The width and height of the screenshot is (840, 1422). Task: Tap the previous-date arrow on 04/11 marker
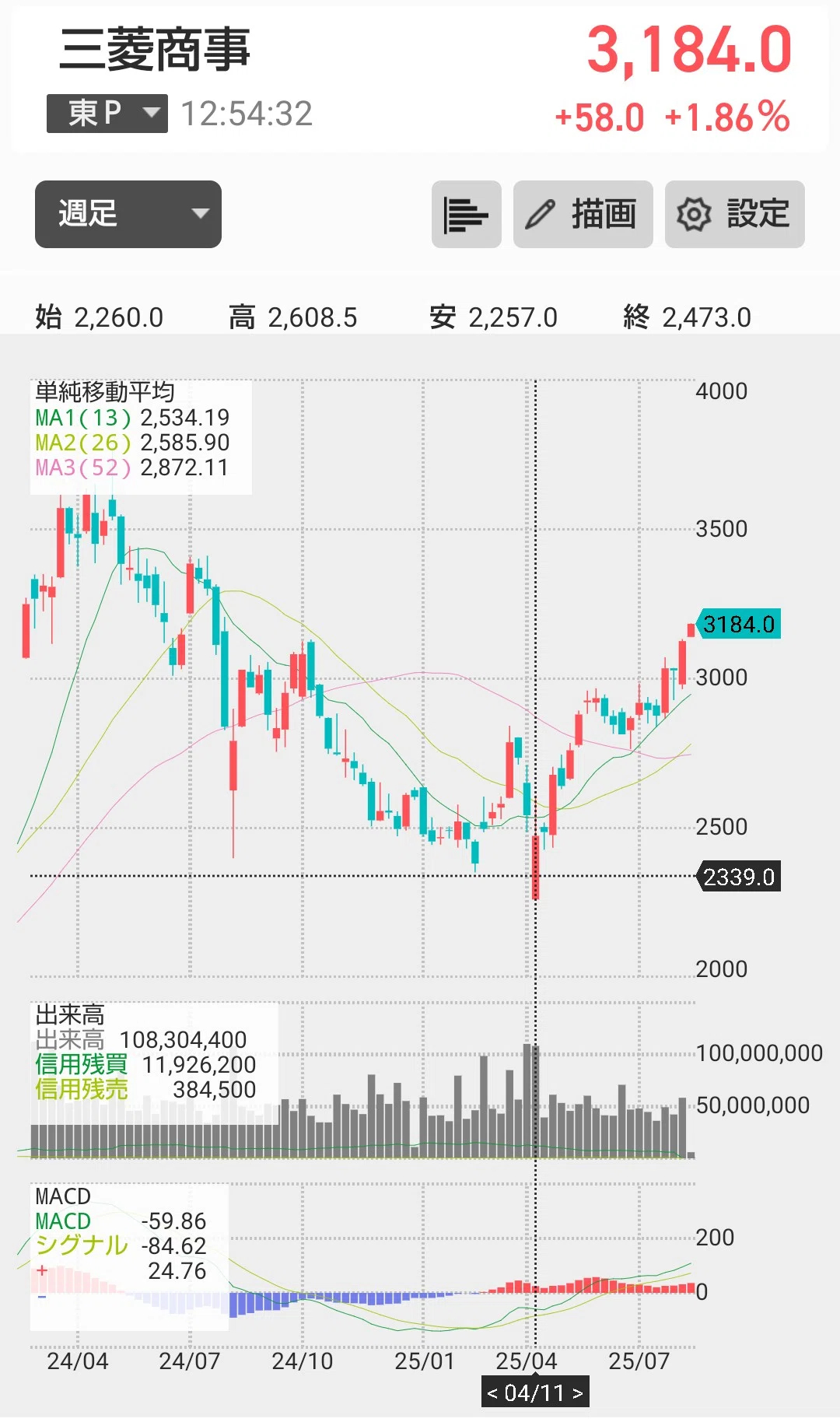click(x=492, y=1393)
